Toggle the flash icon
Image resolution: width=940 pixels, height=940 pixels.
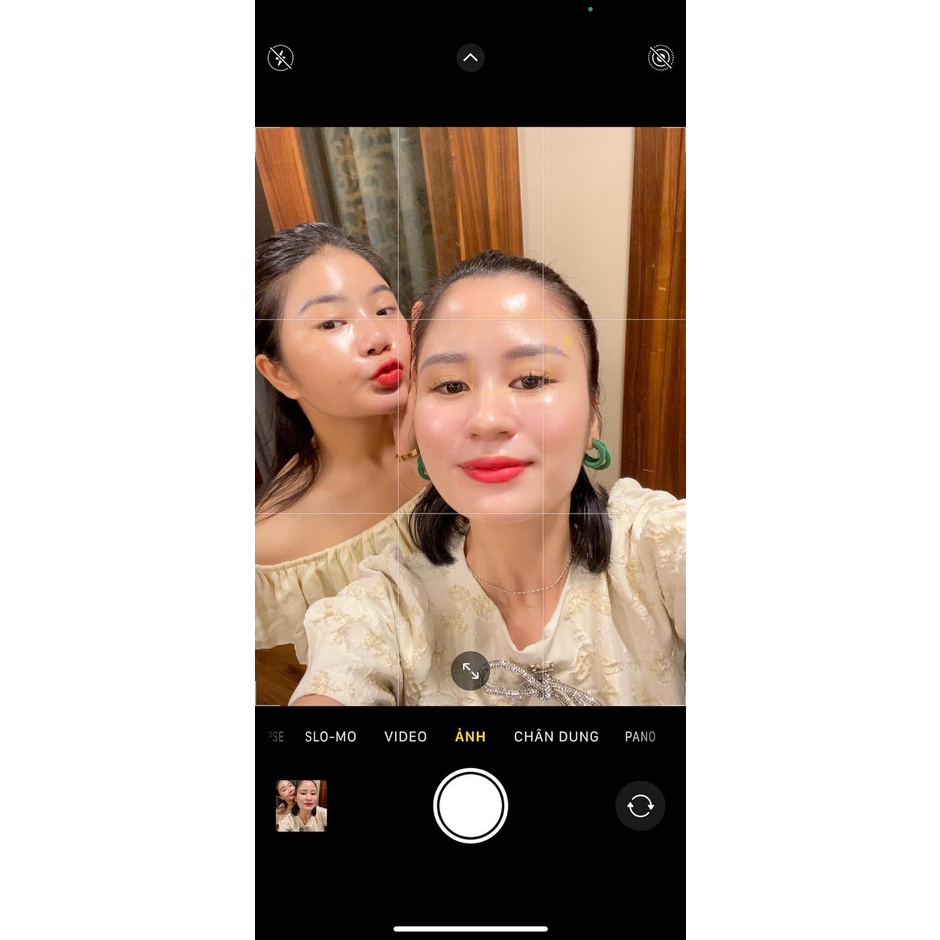point(280,58)
